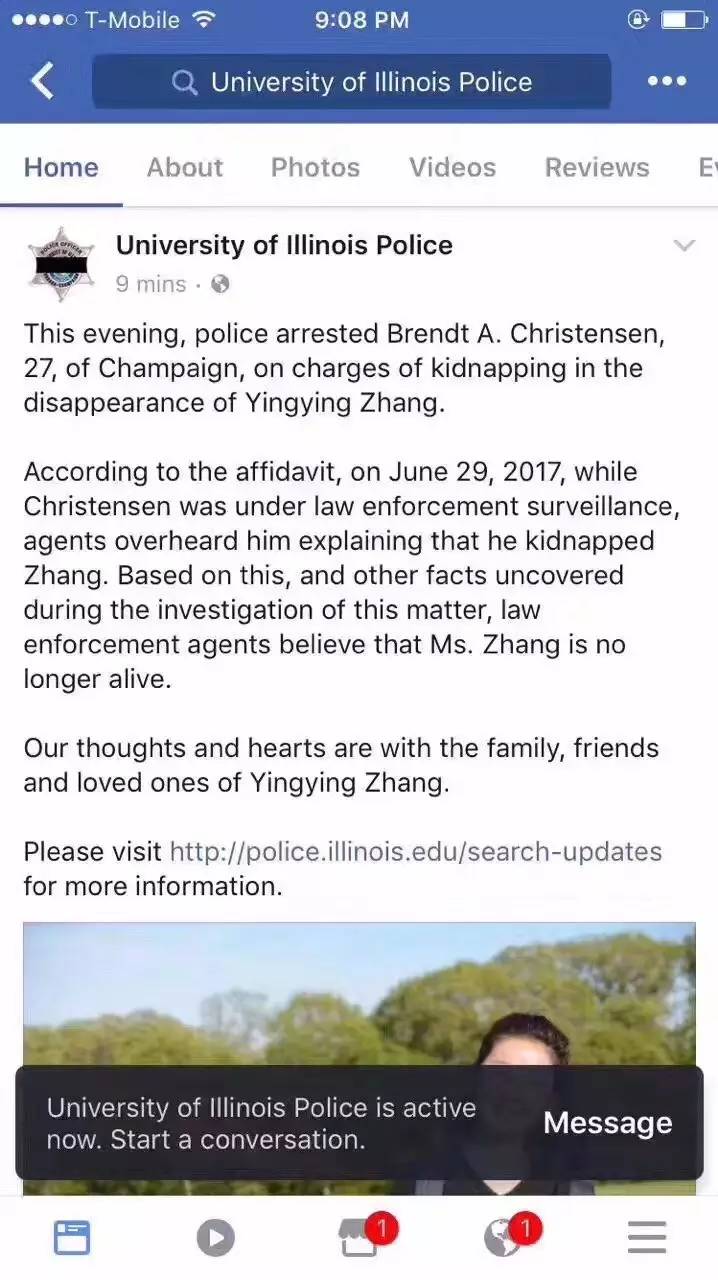Expand the post options chevron
Viewport: 718px width, 1280px height.
684,245
